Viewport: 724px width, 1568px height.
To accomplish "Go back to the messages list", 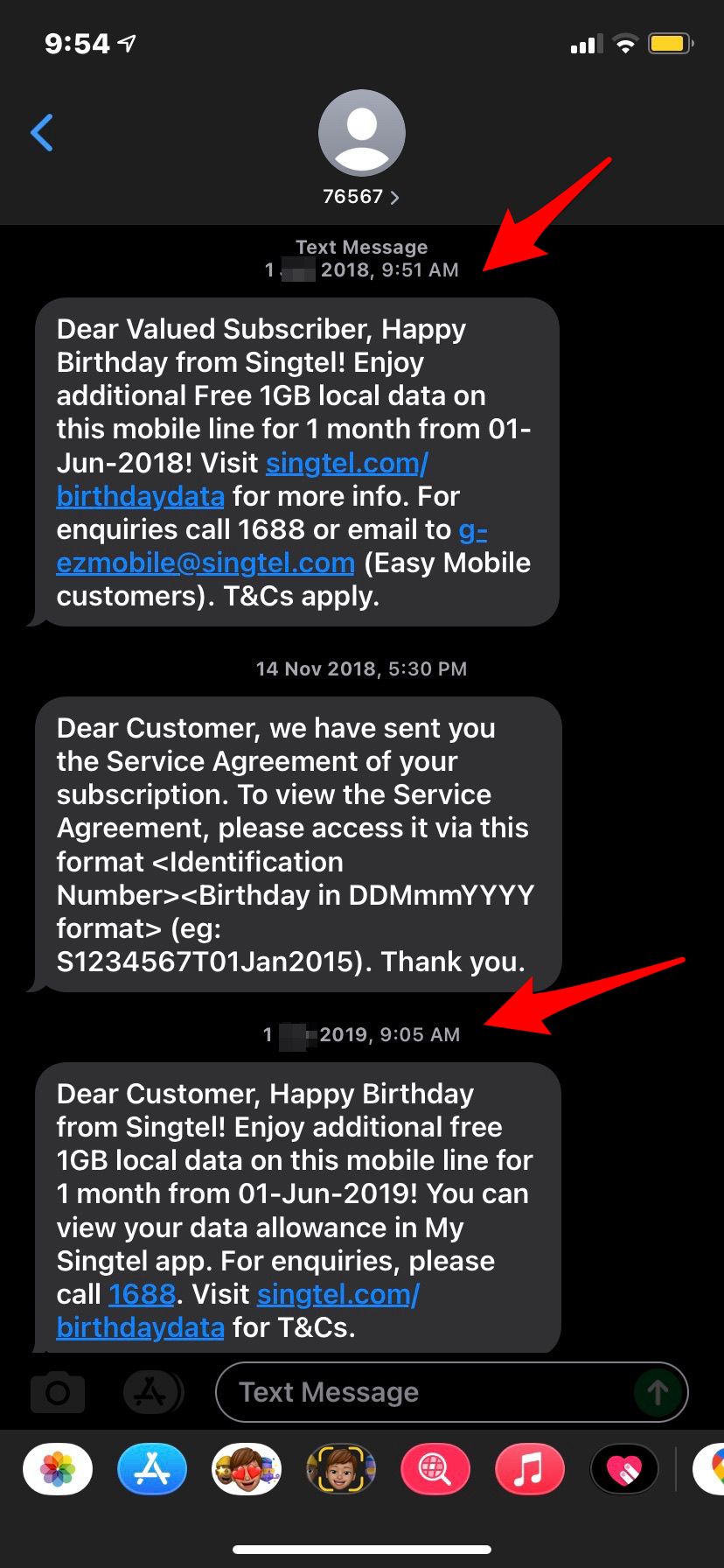I will click(x=42, y=133).
